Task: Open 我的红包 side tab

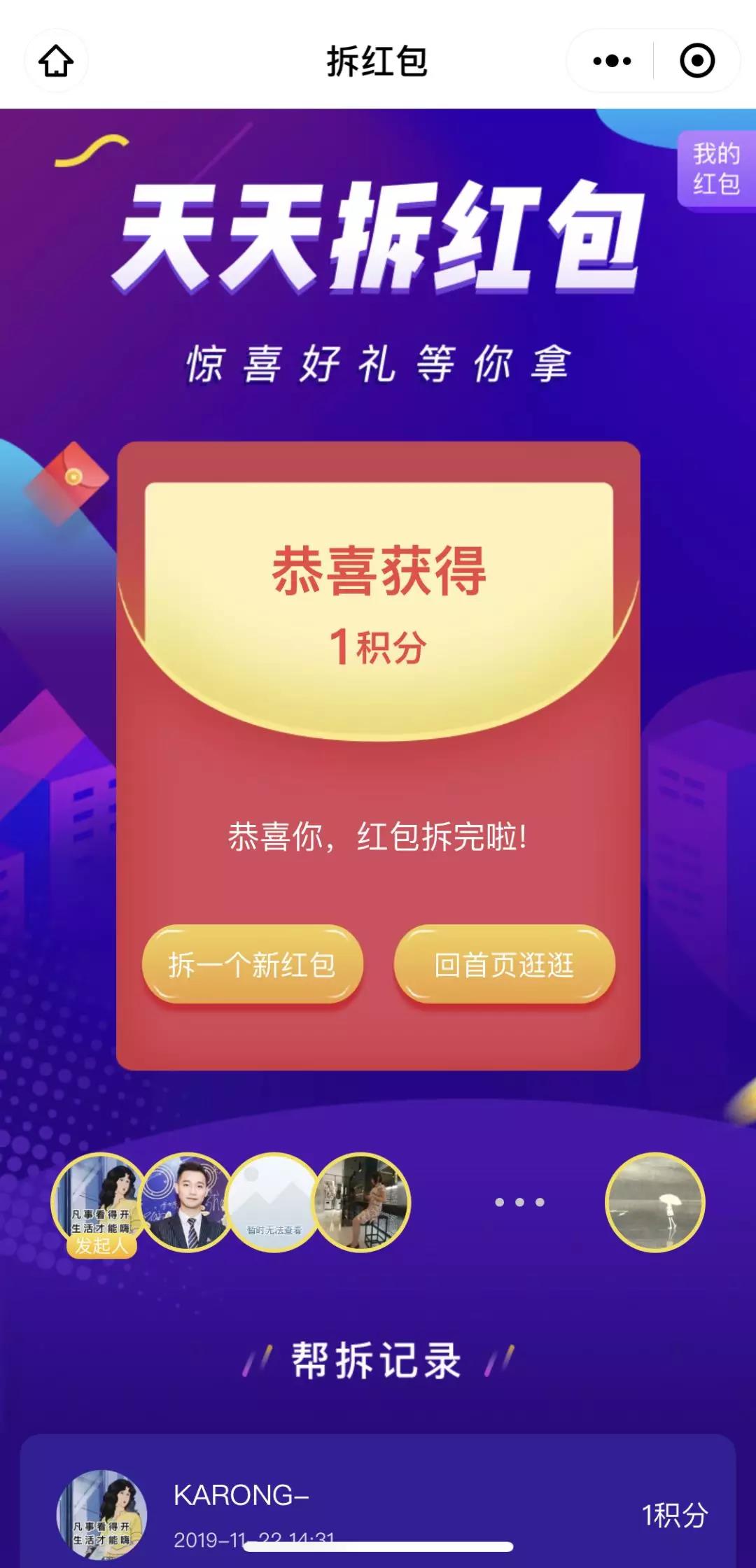Action: point(716,169)
